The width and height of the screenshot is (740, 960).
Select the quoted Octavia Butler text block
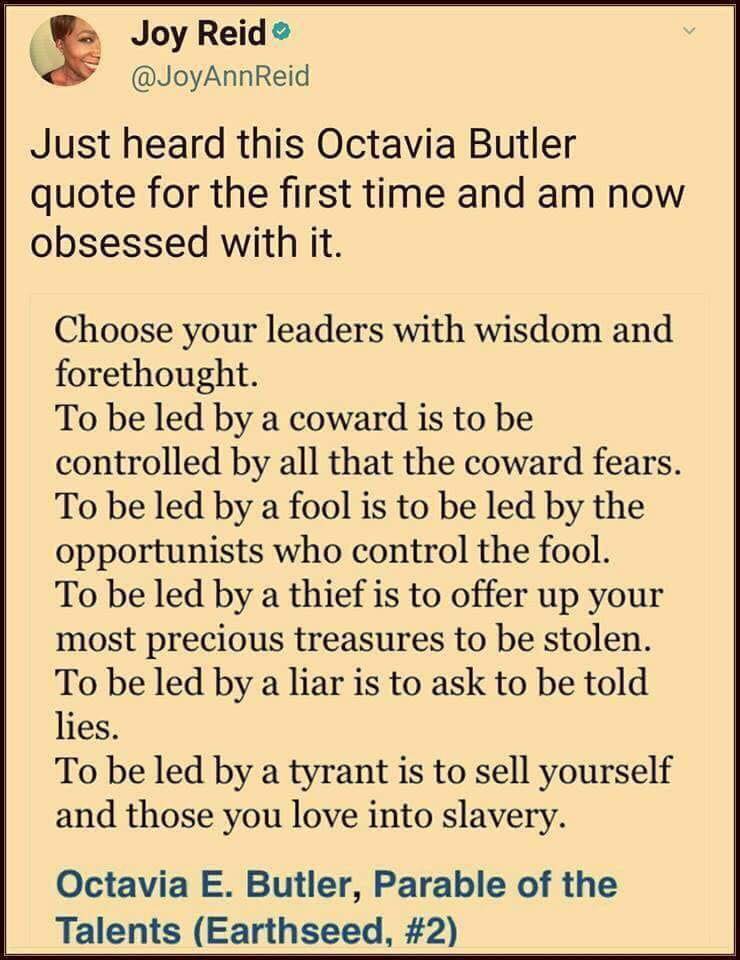tap(370, 560)
